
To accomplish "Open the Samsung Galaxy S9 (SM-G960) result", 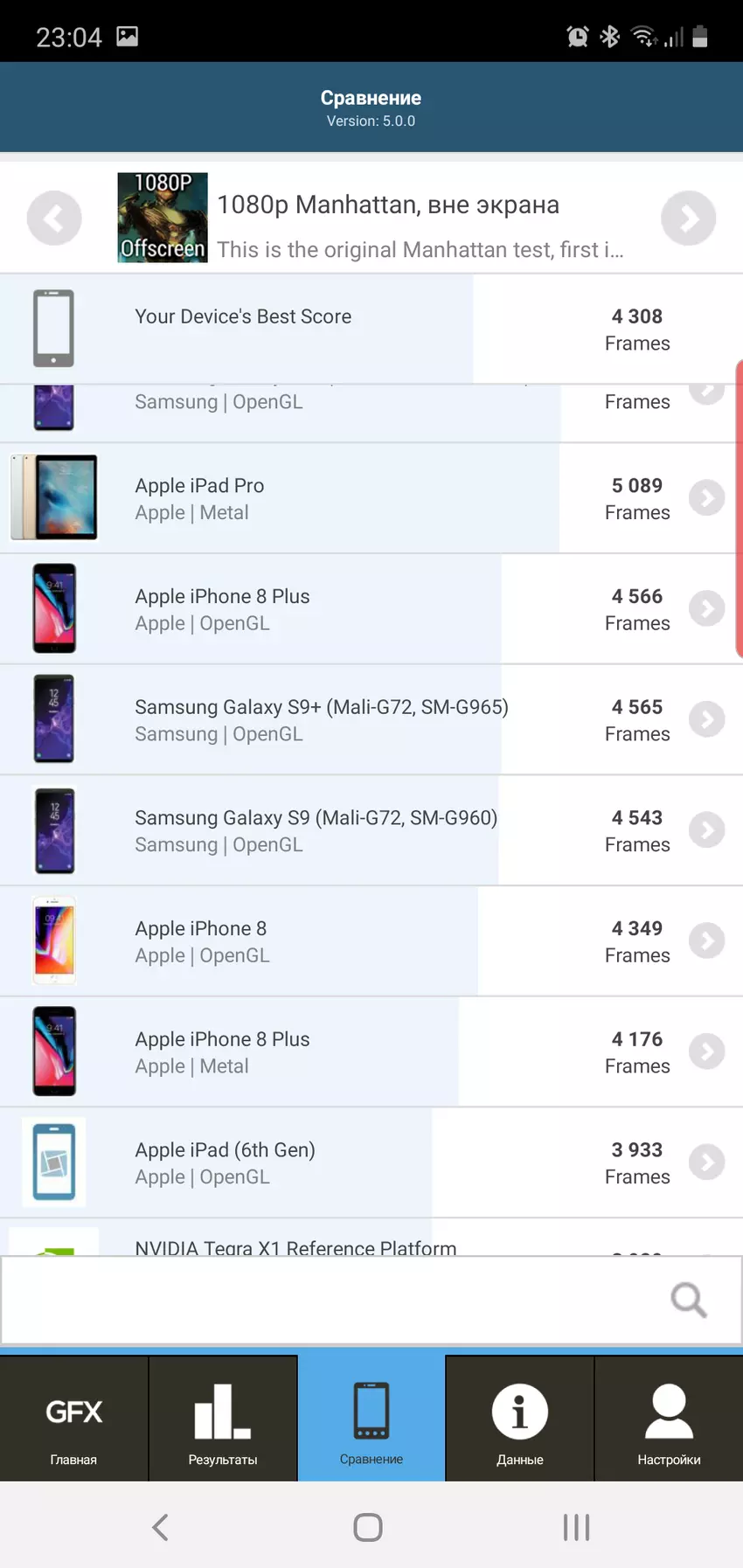I will coord(706,830).
